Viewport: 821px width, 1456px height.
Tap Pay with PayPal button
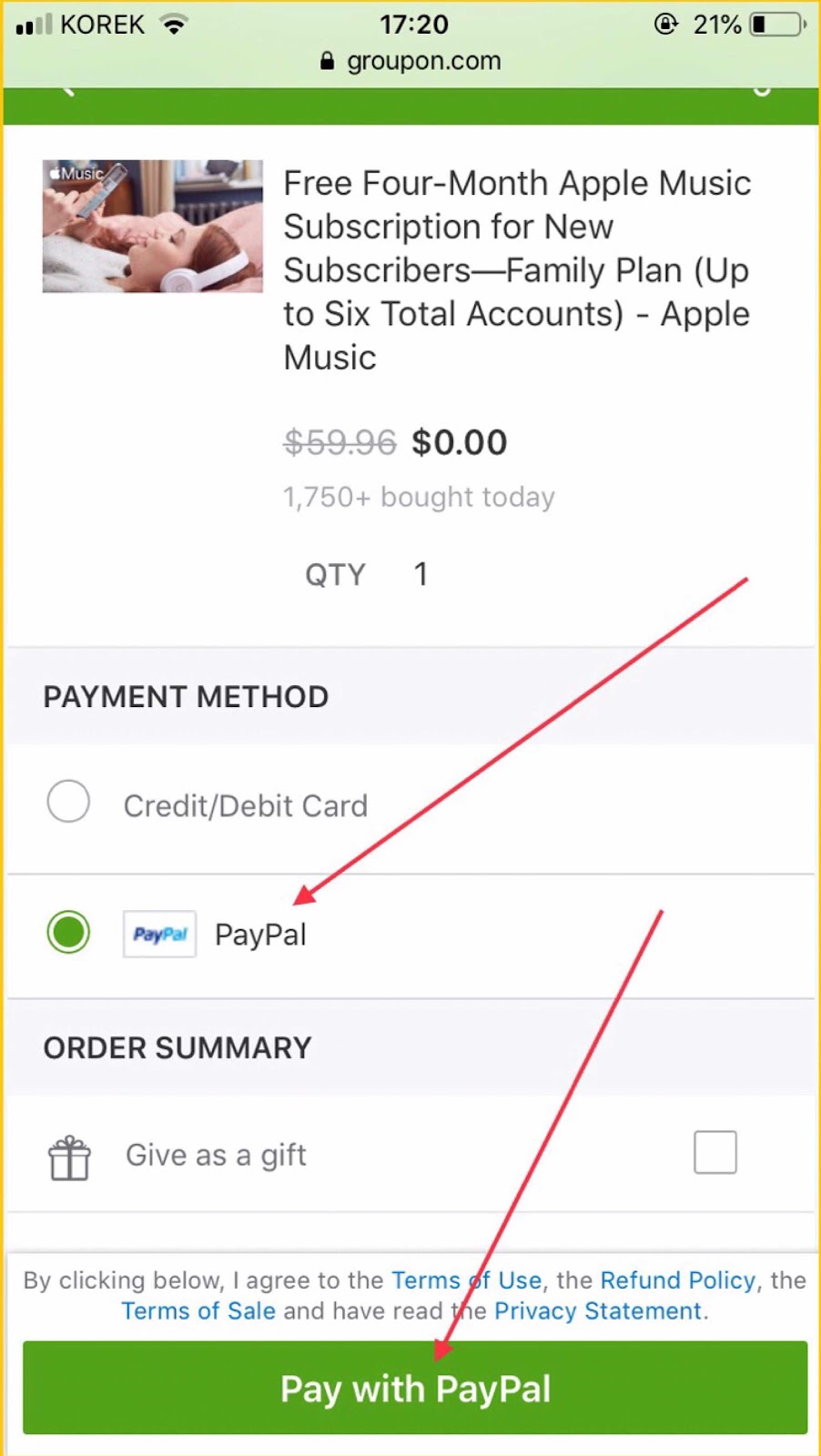tap(415, 1388)
